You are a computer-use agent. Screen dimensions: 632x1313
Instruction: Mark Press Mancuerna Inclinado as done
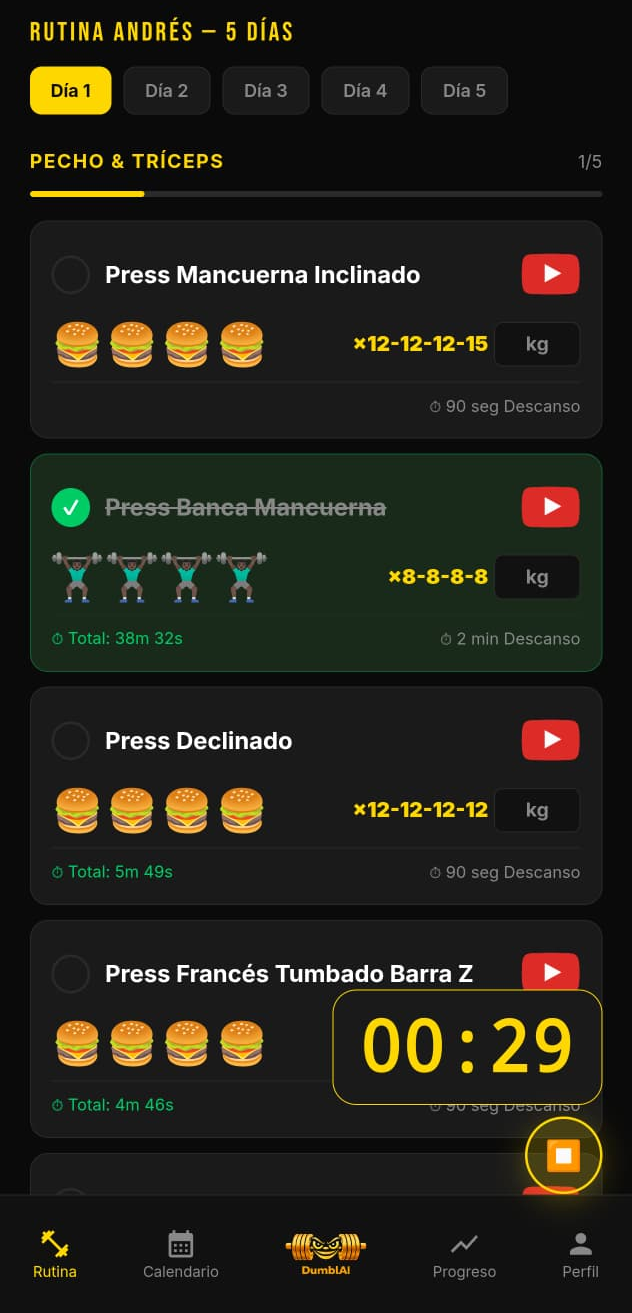pyautogui.click(x=70, y=275)
